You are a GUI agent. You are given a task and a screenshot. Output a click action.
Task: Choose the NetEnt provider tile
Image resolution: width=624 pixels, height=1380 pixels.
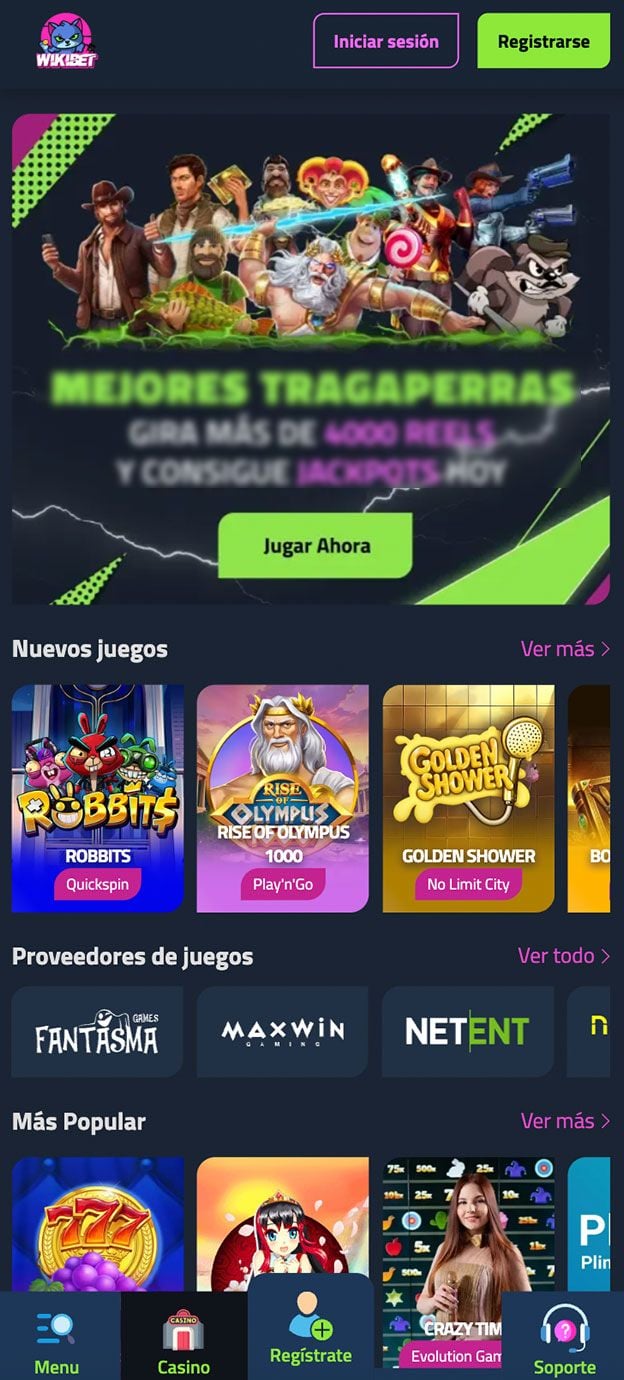coord(467,1032)
